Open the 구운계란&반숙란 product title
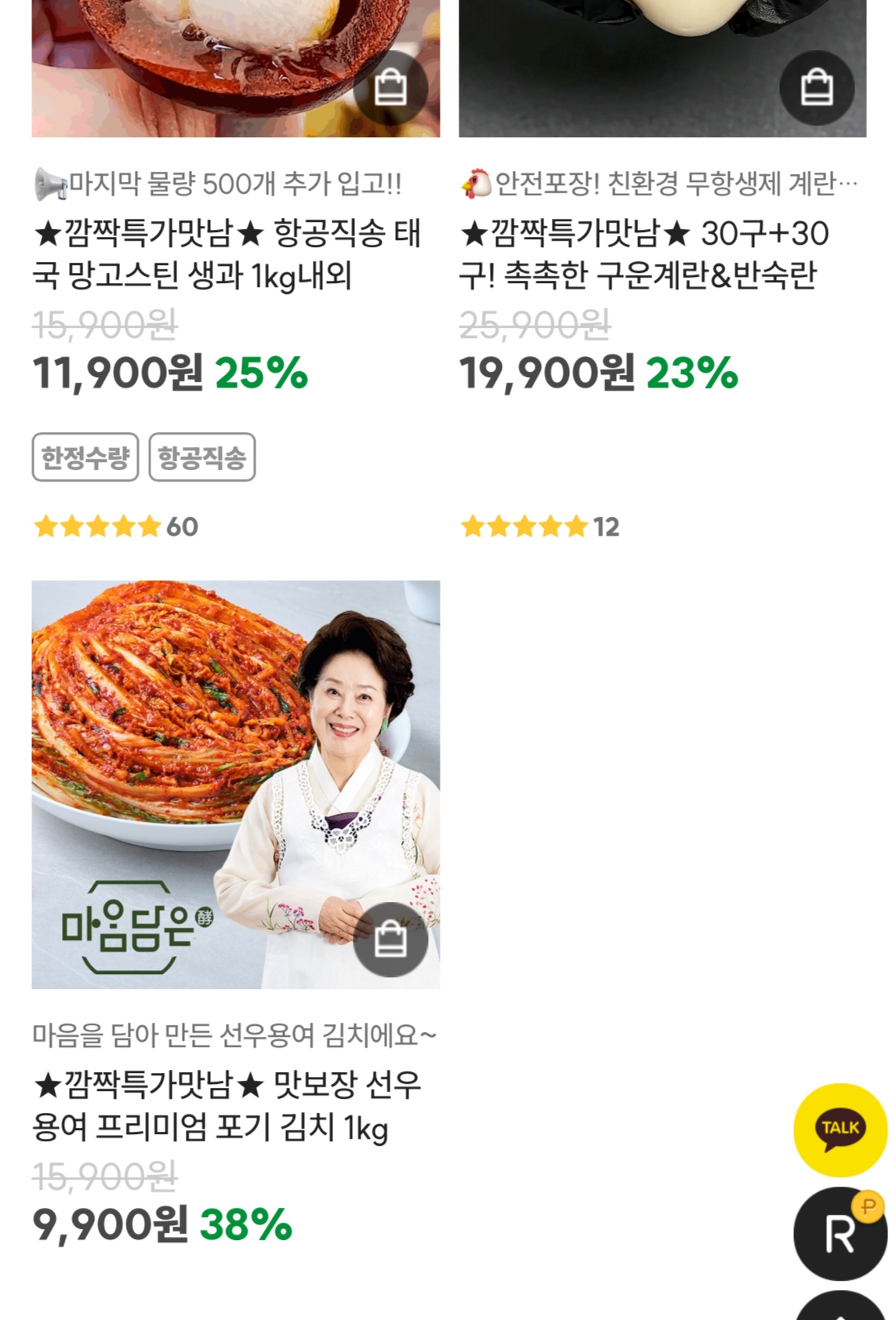 tap(643, 254)
